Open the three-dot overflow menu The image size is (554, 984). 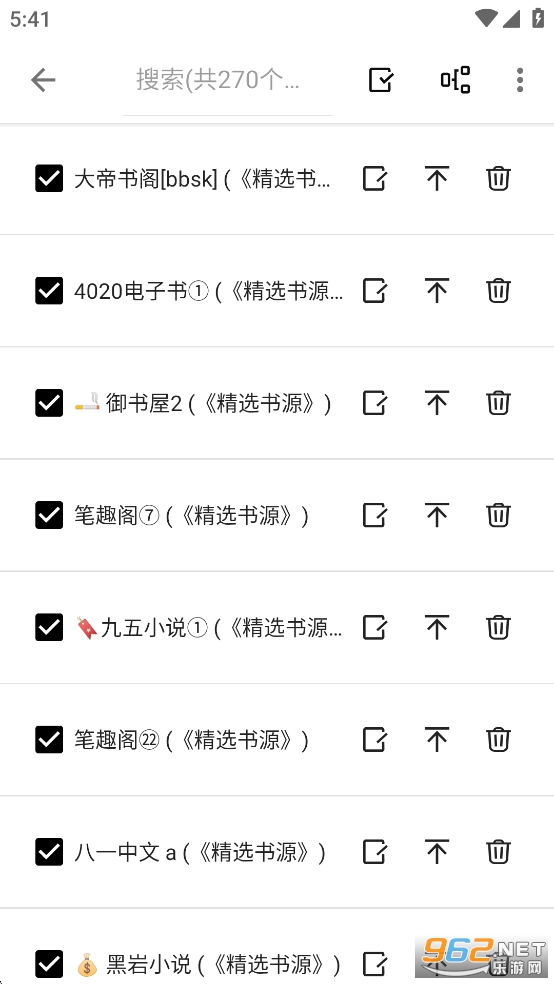click(520, 80)
